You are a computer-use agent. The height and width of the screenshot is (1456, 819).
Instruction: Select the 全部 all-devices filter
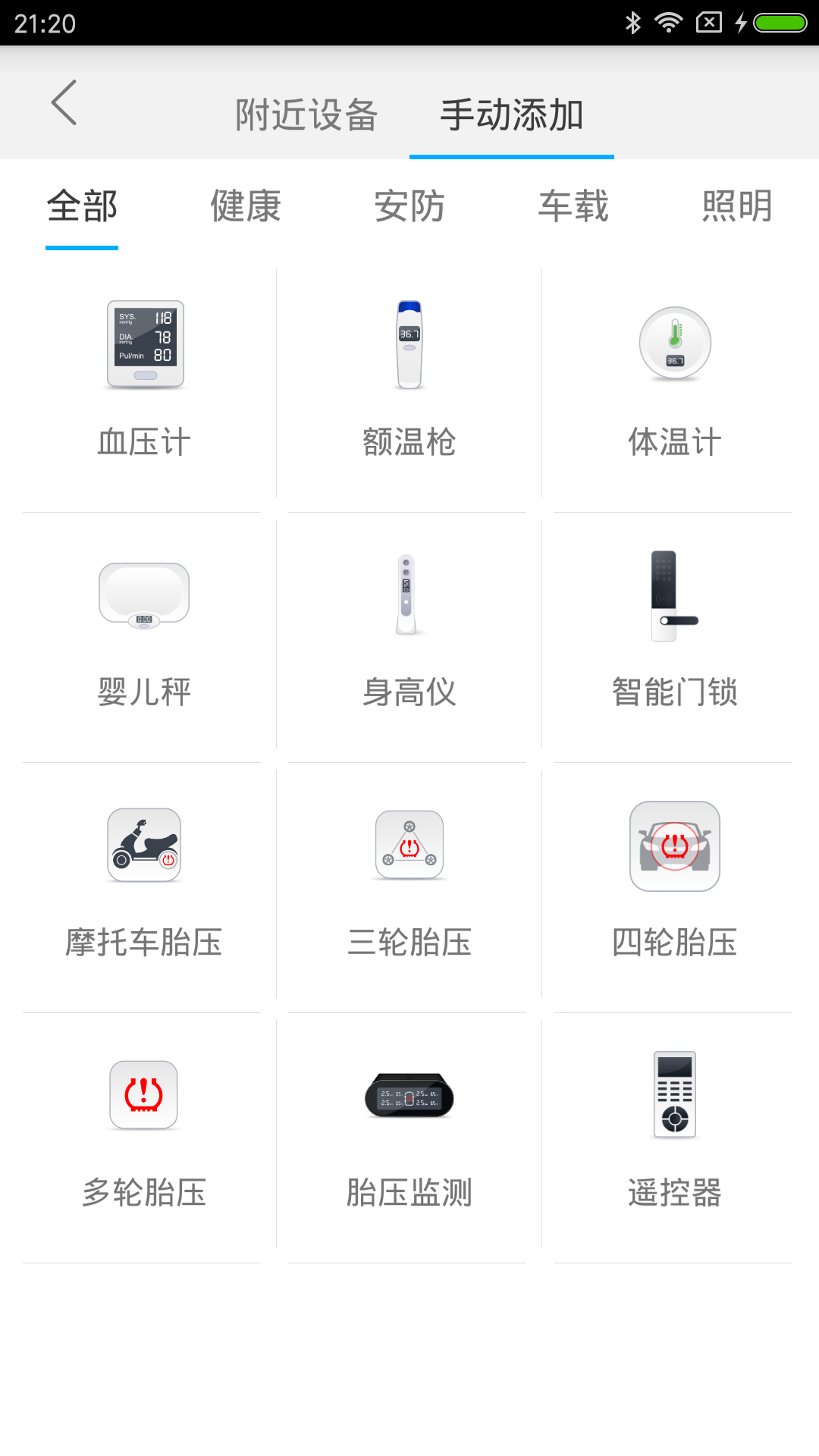pyautogui.click(x=81, y=206)
